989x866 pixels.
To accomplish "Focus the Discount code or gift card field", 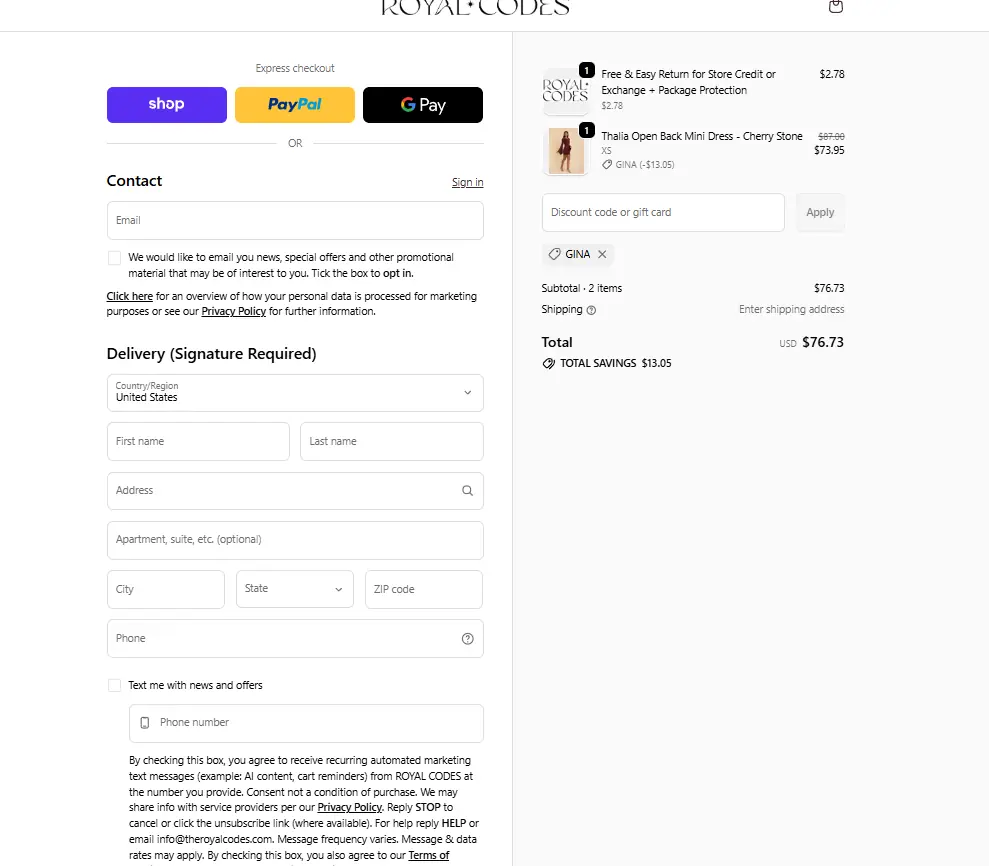I will pyautogui.click(x=662, y=212).
